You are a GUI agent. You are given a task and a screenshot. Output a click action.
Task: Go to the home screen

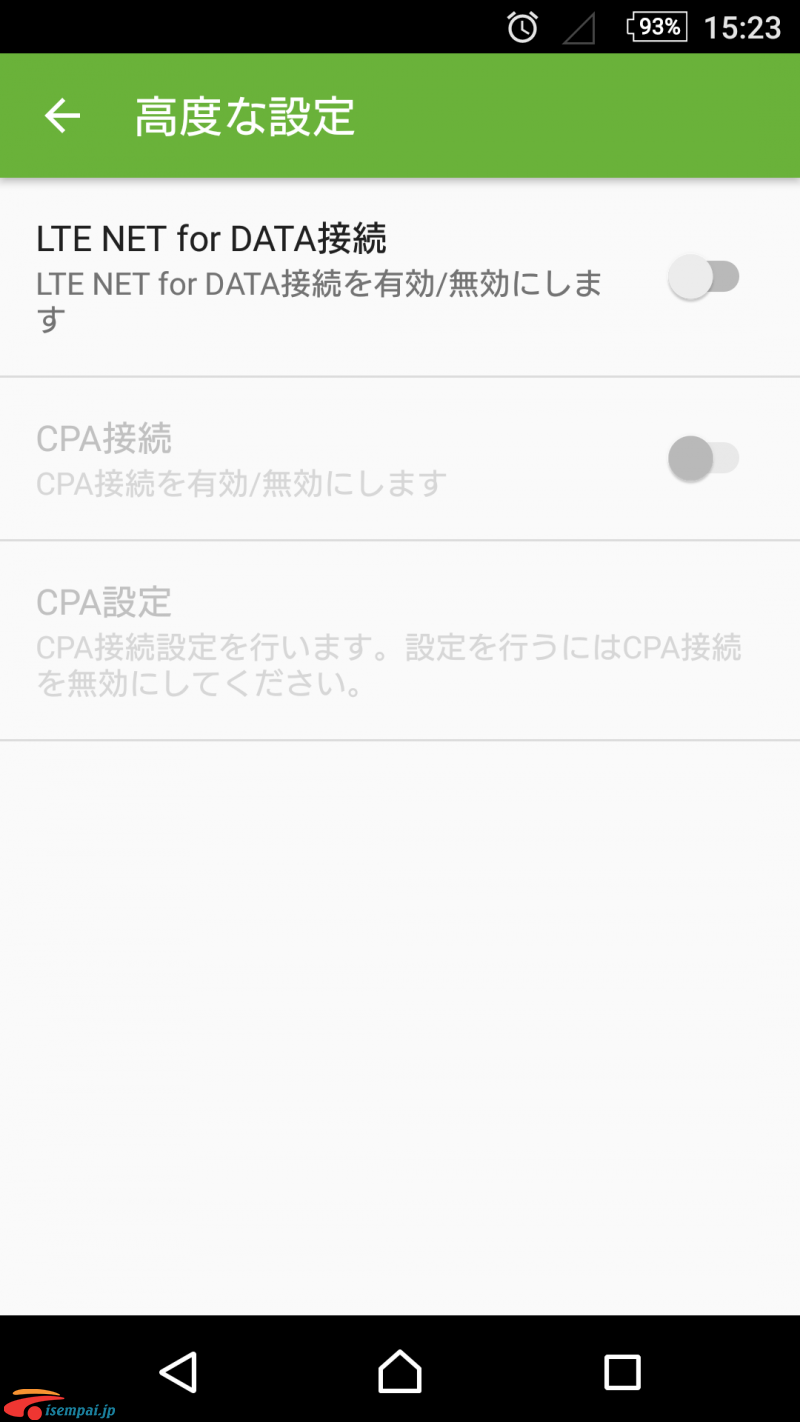[400, 1372]
